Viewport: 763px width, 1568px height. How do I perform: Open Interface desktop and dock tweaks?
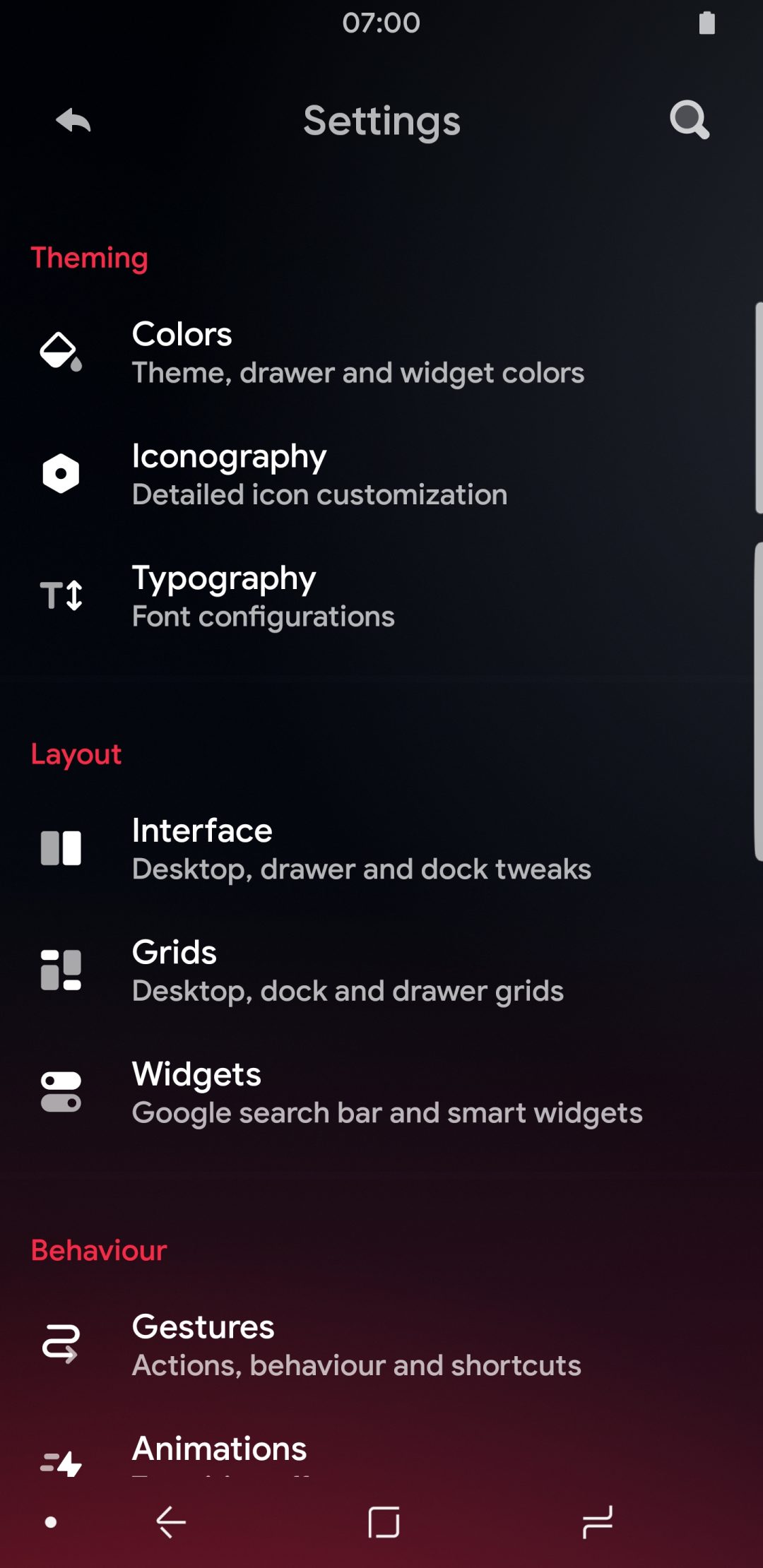click(381, 849)
